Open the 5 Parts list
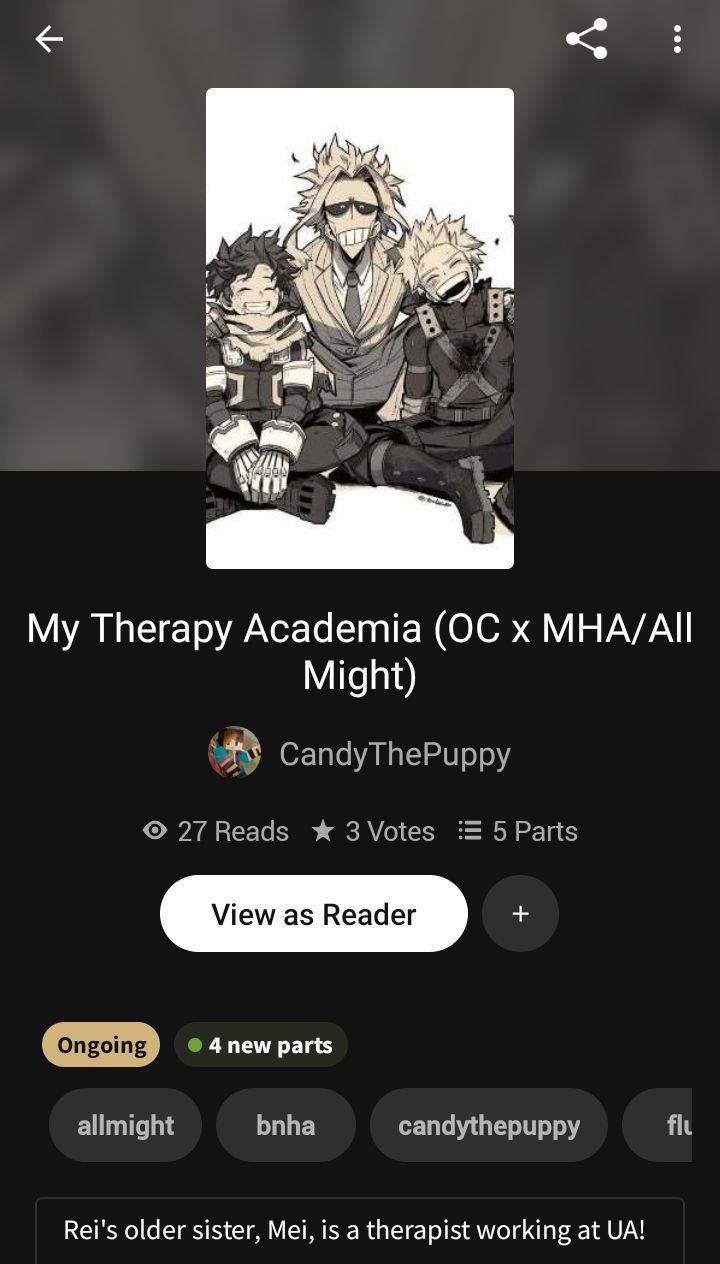This screenshot has width=720, height=1264. tap(518, 831)
